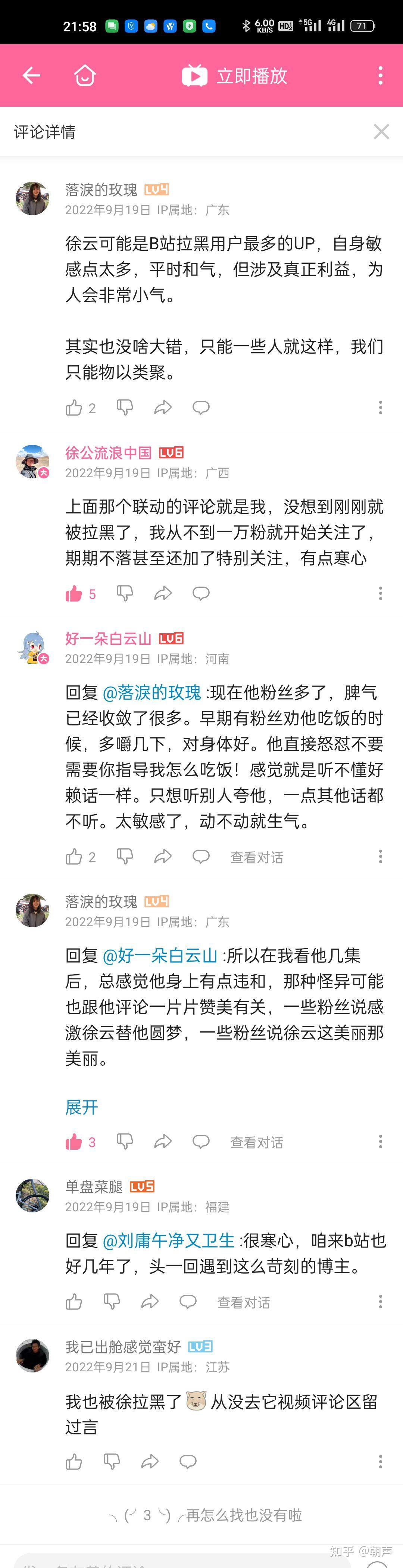The image size is (403, 1568).
Task: Open 徐公流浪中国's profile avatar
Action: 32,461
